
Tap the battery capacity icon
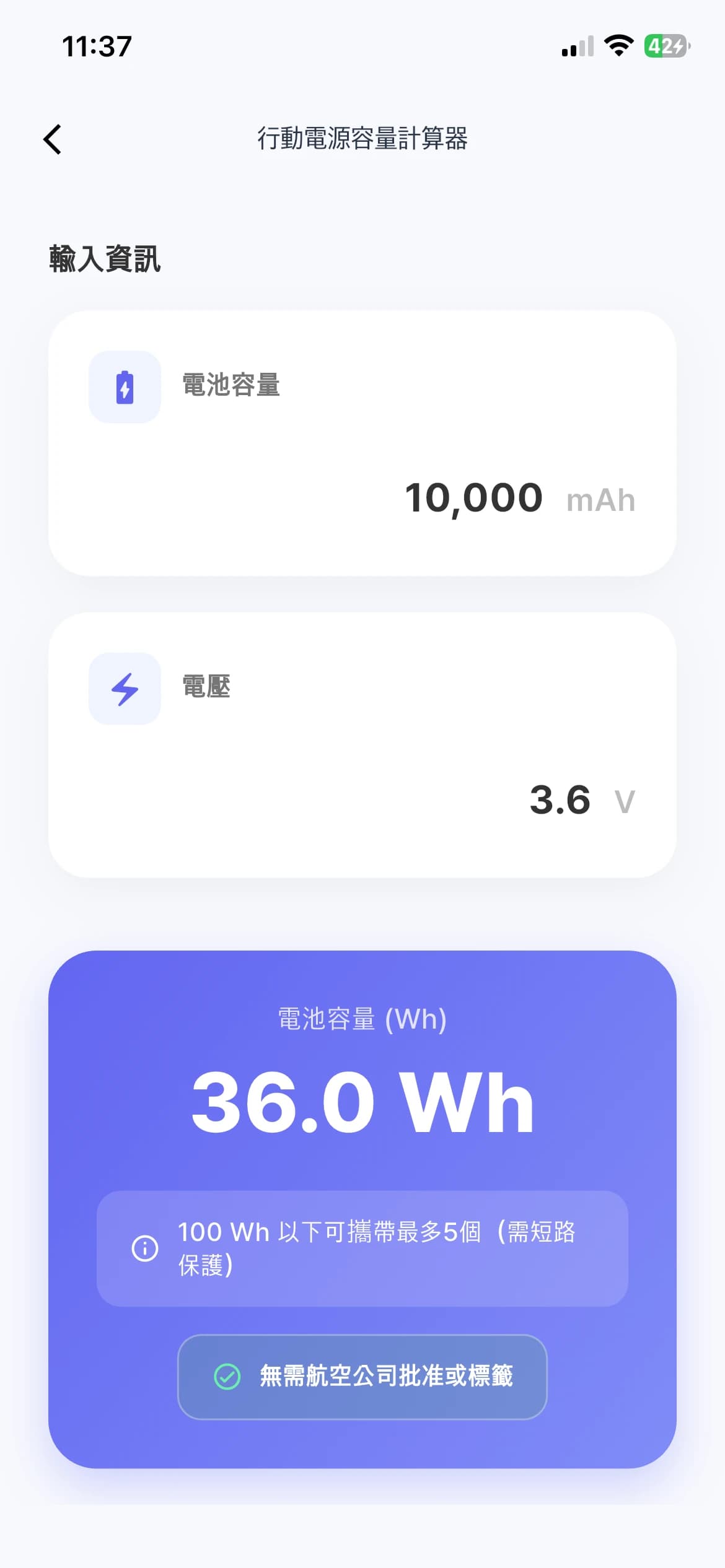125,386
